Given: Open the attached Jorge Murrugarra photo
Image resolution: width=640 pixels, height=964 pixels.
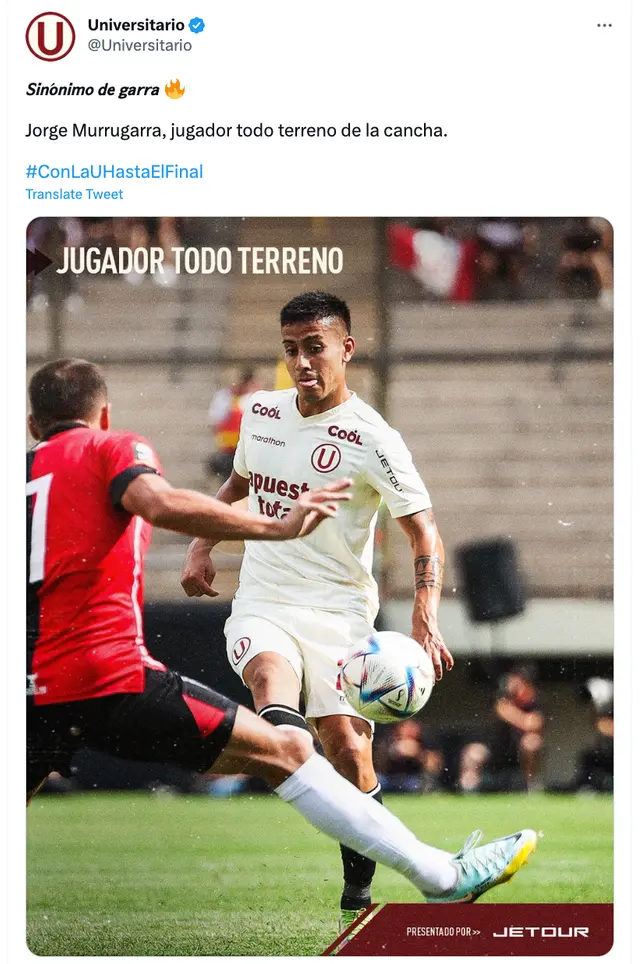Looking at the screenshot, I should pos(319,585).
